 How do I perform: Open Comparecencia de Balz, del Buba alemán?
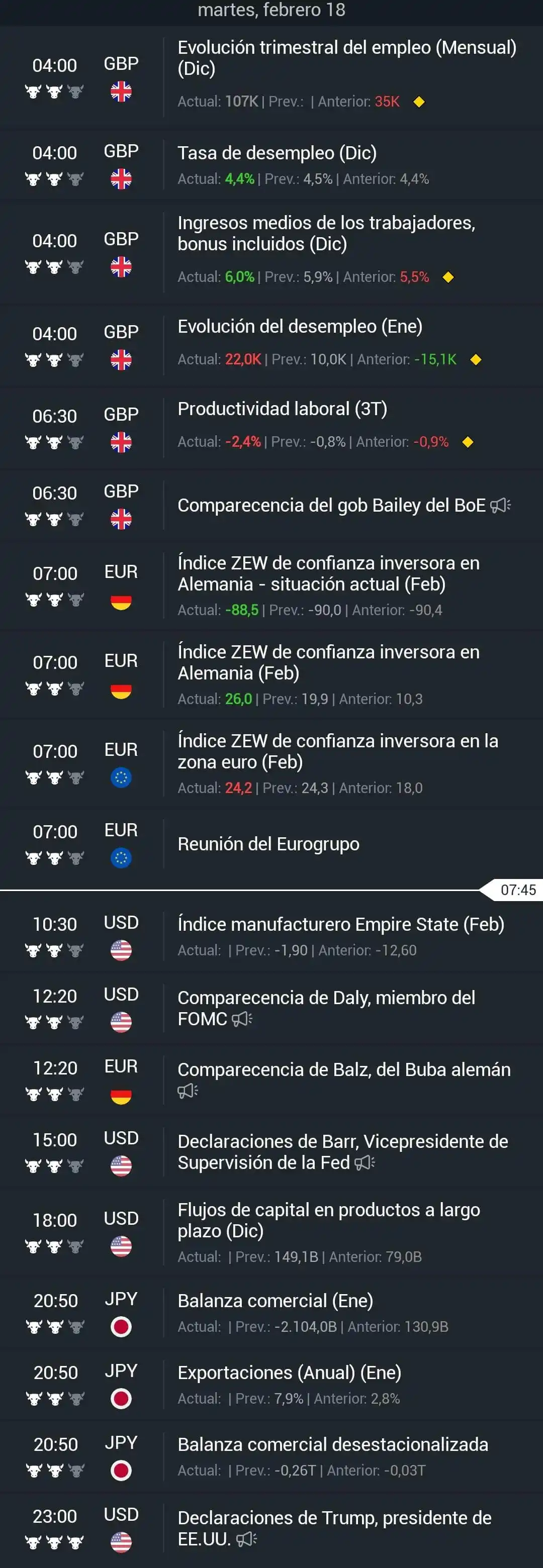coord(343,1070)
